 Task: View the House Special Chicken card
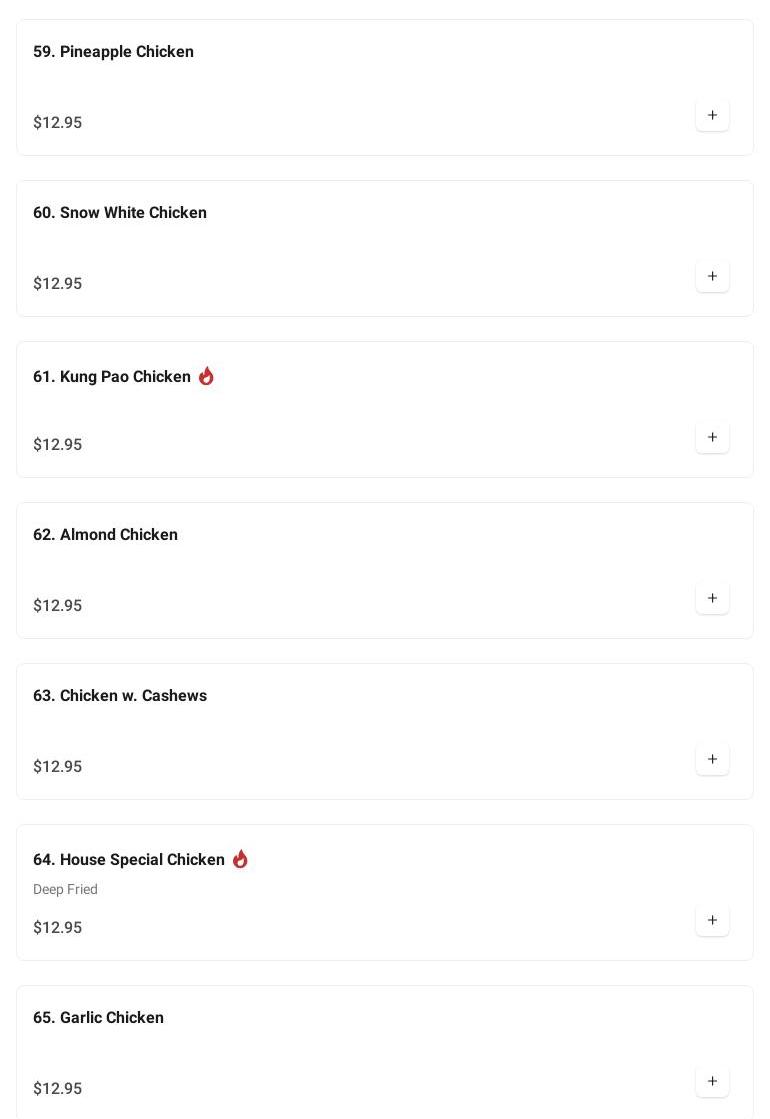click(x=129, y=860)
